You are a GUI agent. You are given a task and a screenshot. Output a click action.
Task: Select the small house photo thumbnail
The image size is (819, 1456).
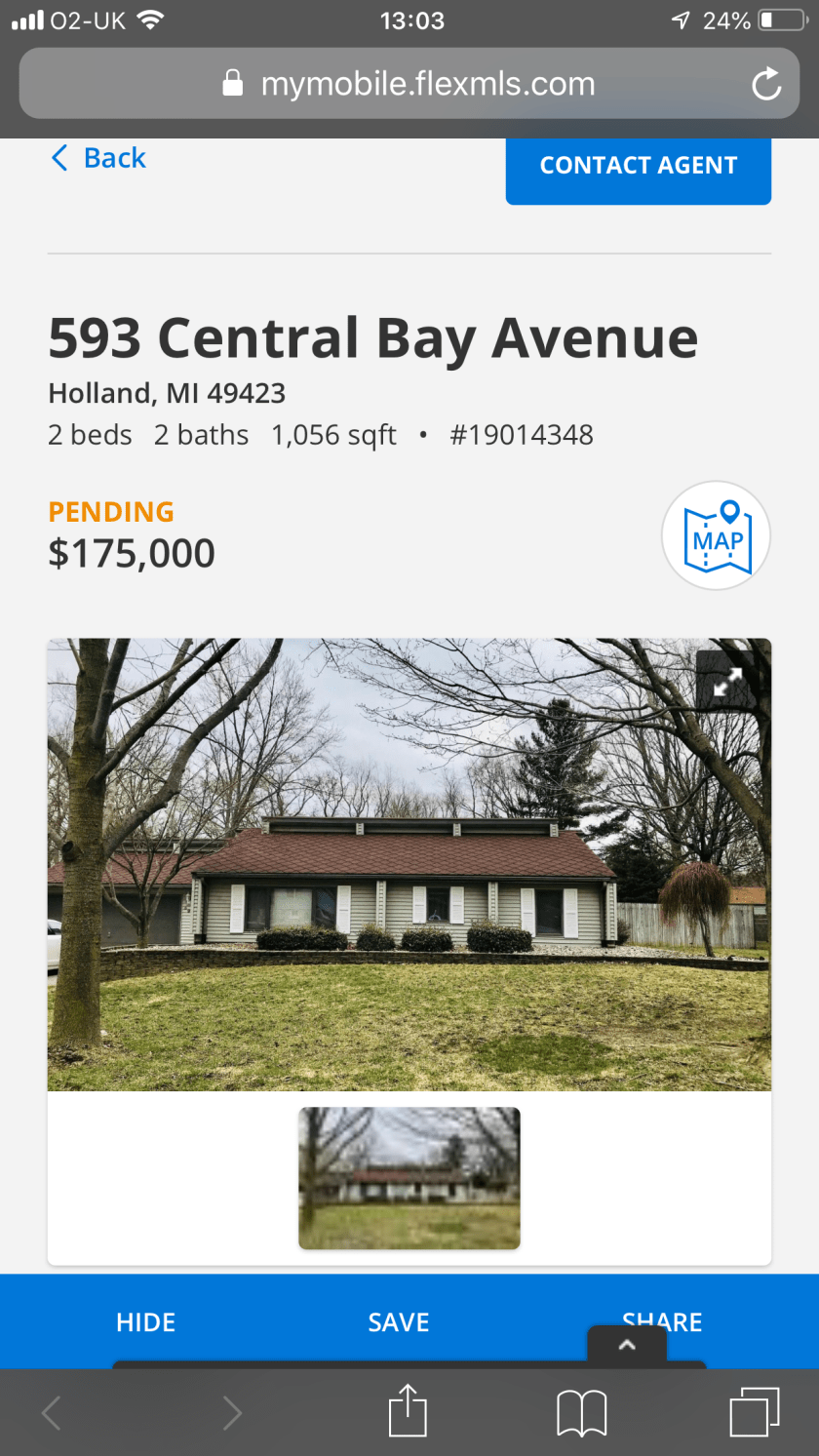409,1177
